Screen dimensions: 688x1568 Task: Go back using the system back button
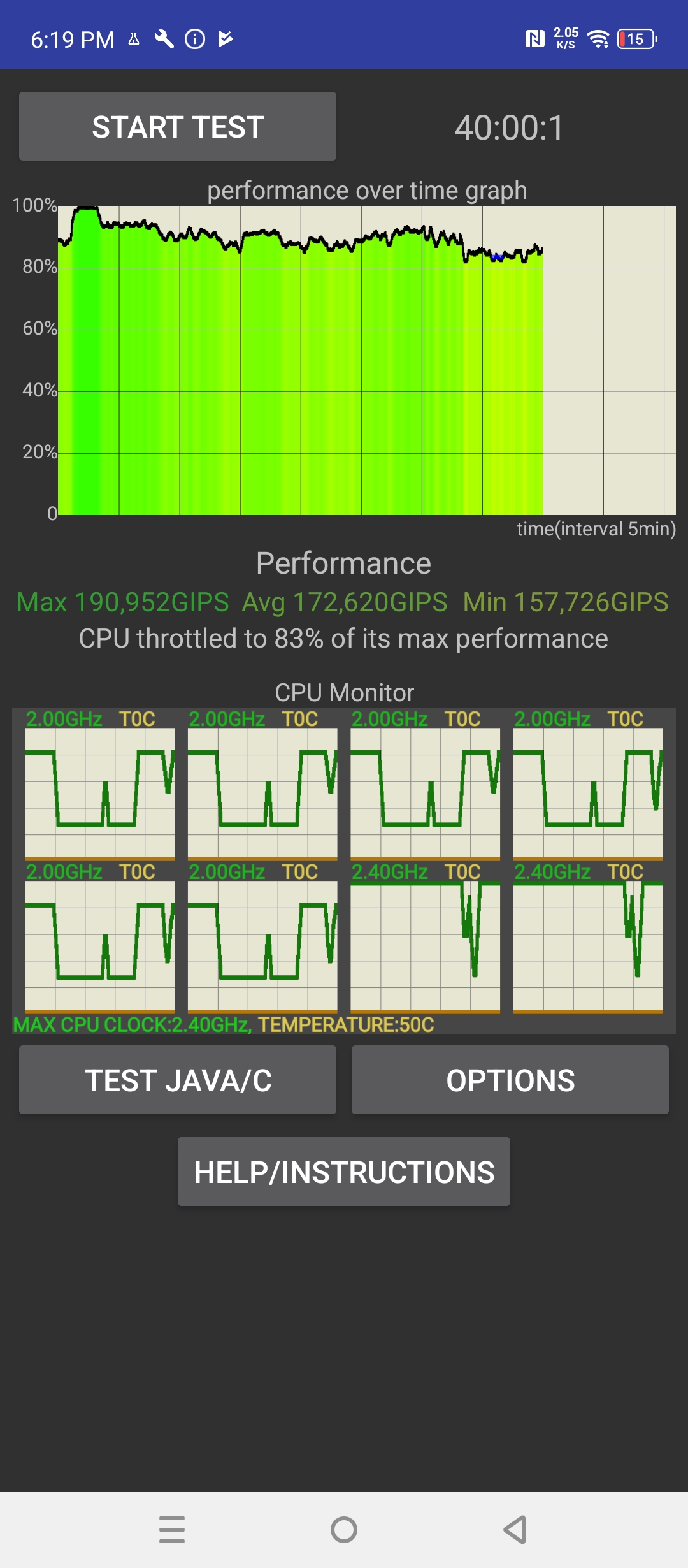point(515,1530)
